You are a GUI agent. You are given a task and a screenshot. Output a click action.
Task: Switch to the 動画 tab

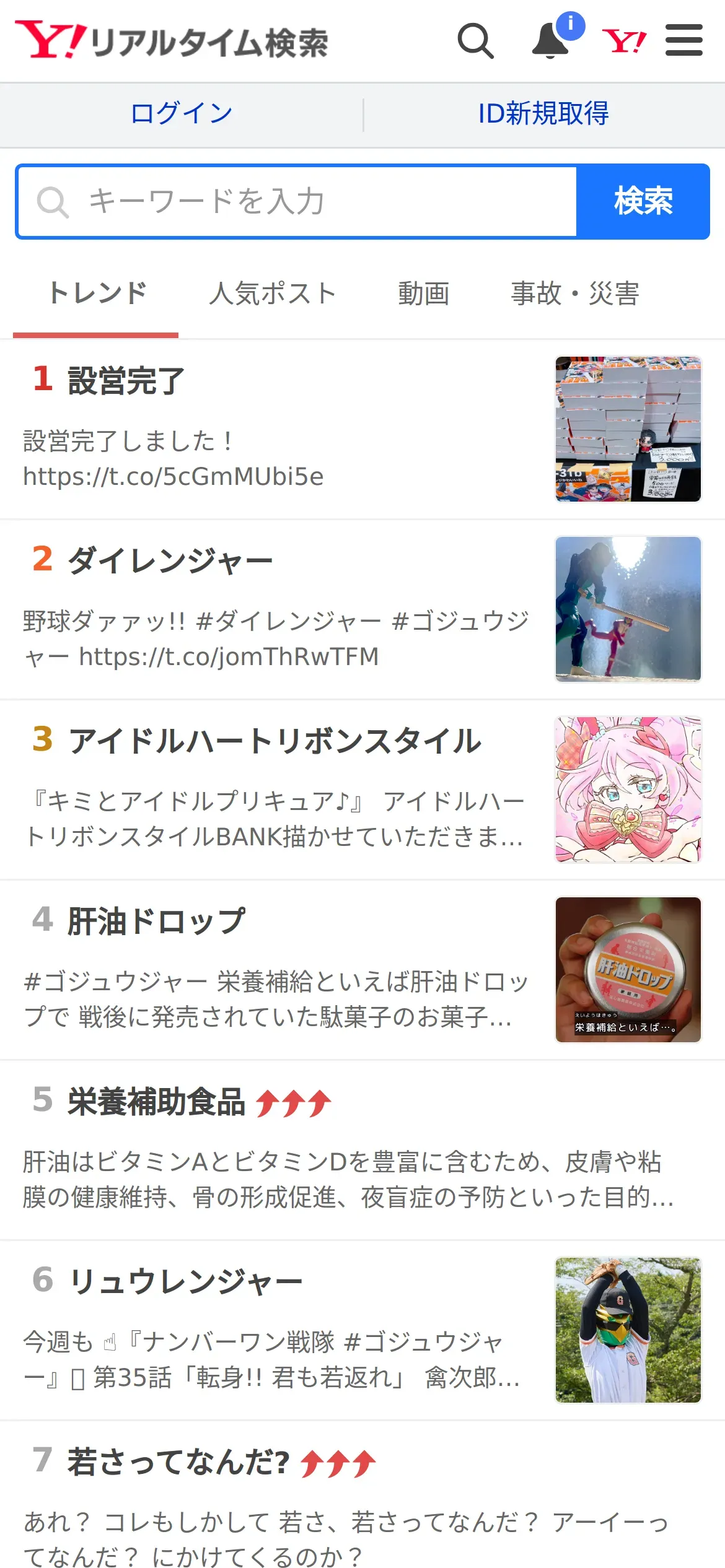coord(423,294)
